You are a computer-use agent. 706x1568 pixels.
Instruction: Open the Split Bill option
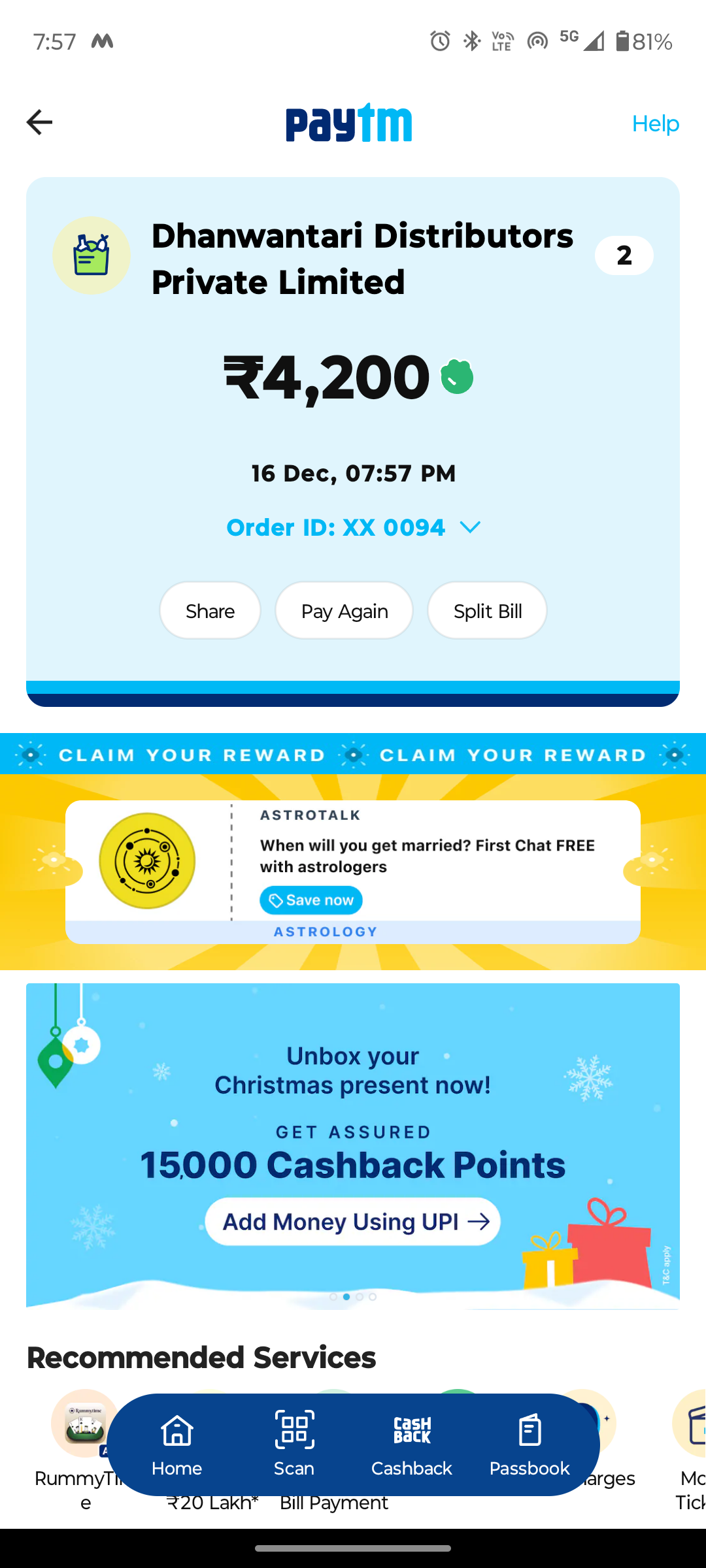pos(488,611)
